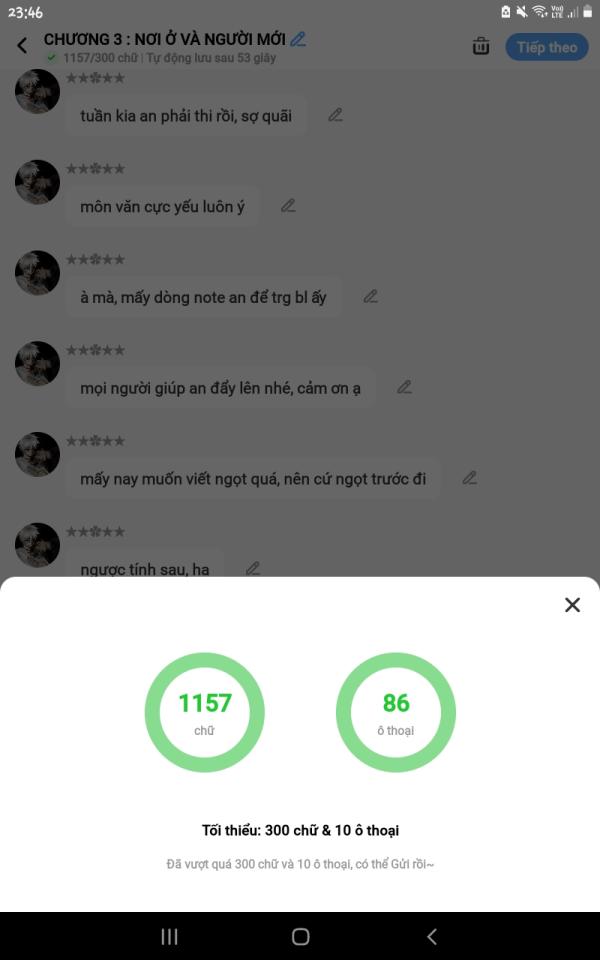This screenshot has height=960, width=600.
Task: Tap the Tiếp theo button
Action: 547,47
